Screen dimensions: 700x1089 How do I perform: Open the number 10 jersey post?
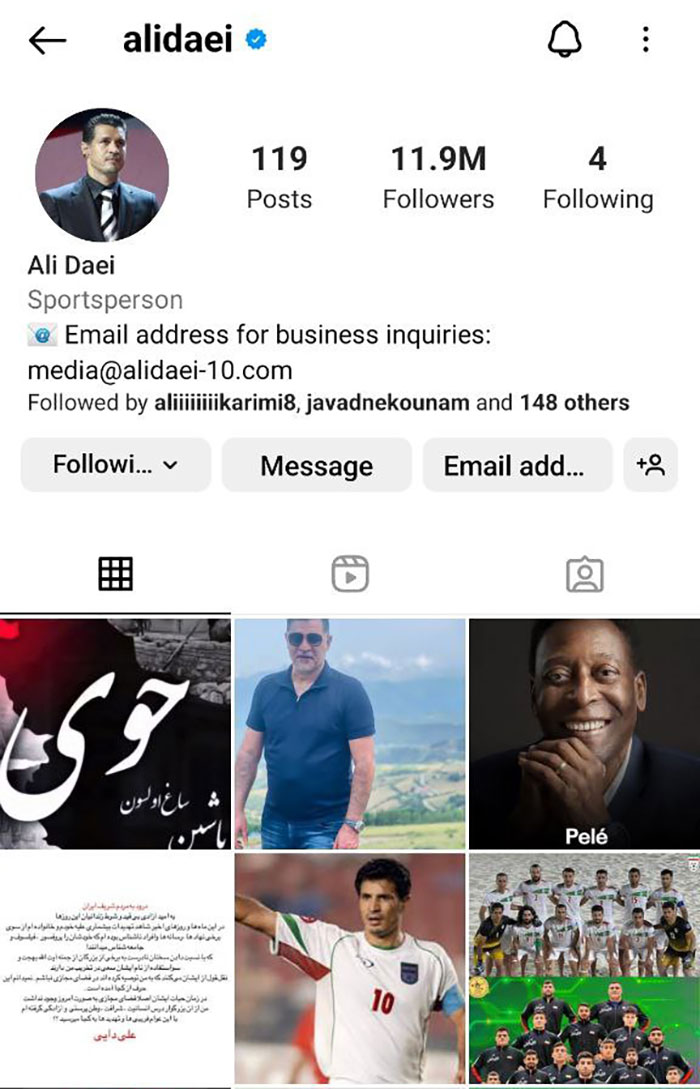[349, 967]
